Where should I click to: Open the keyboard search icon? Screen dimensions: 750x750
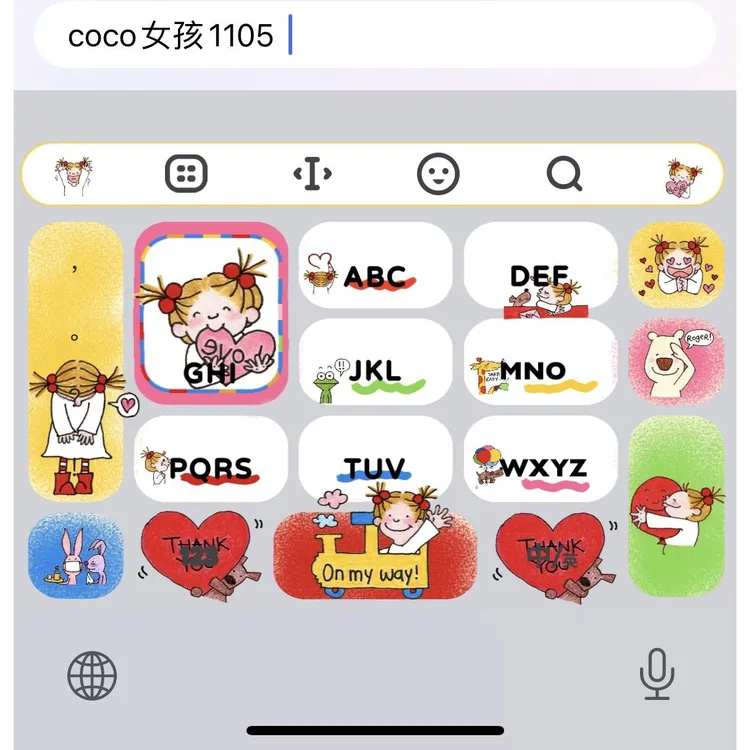(x=564, y=173)
